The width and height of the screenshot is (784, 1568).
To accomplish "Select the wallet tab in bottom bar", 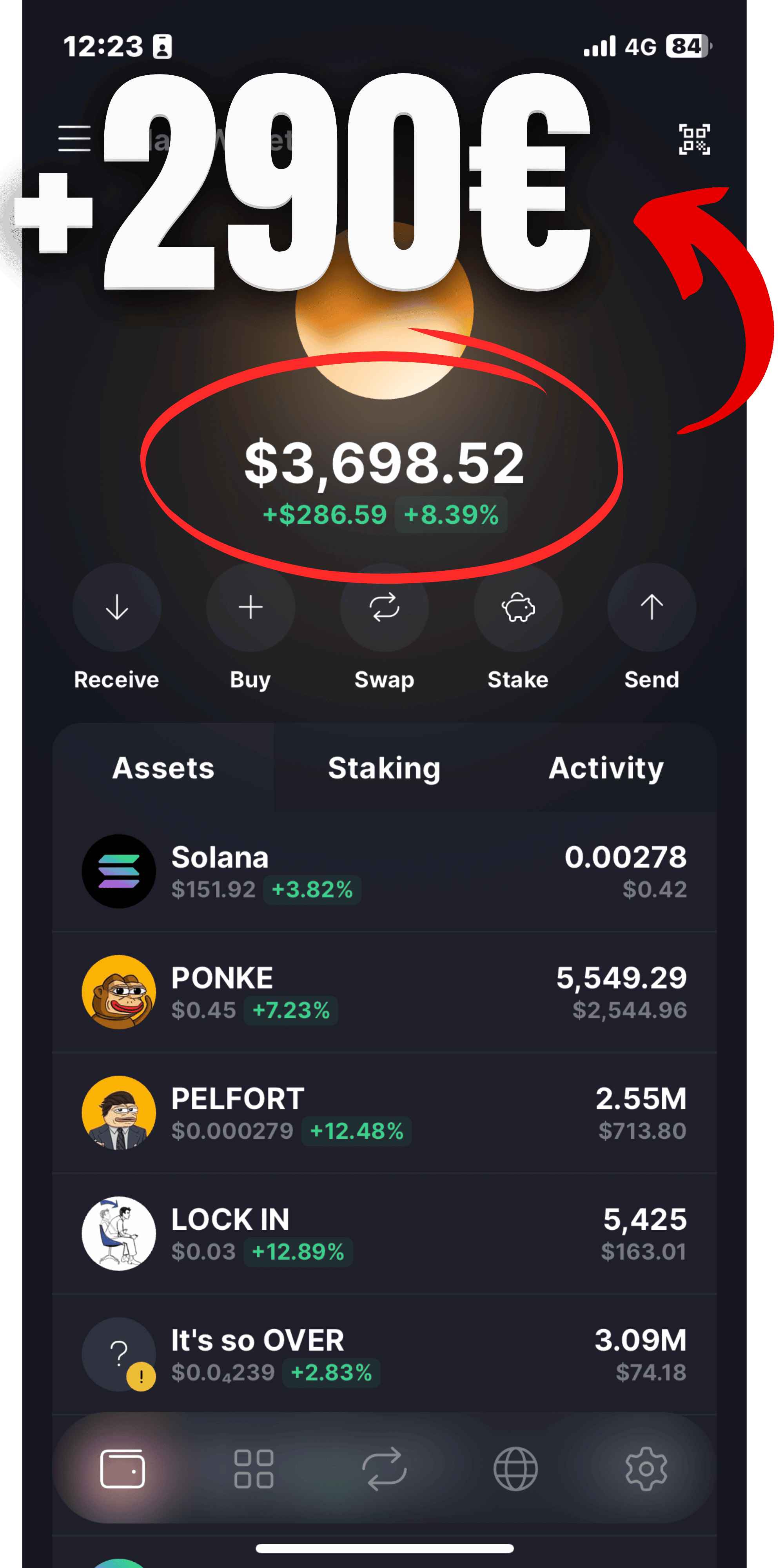I will [122, 1469].
